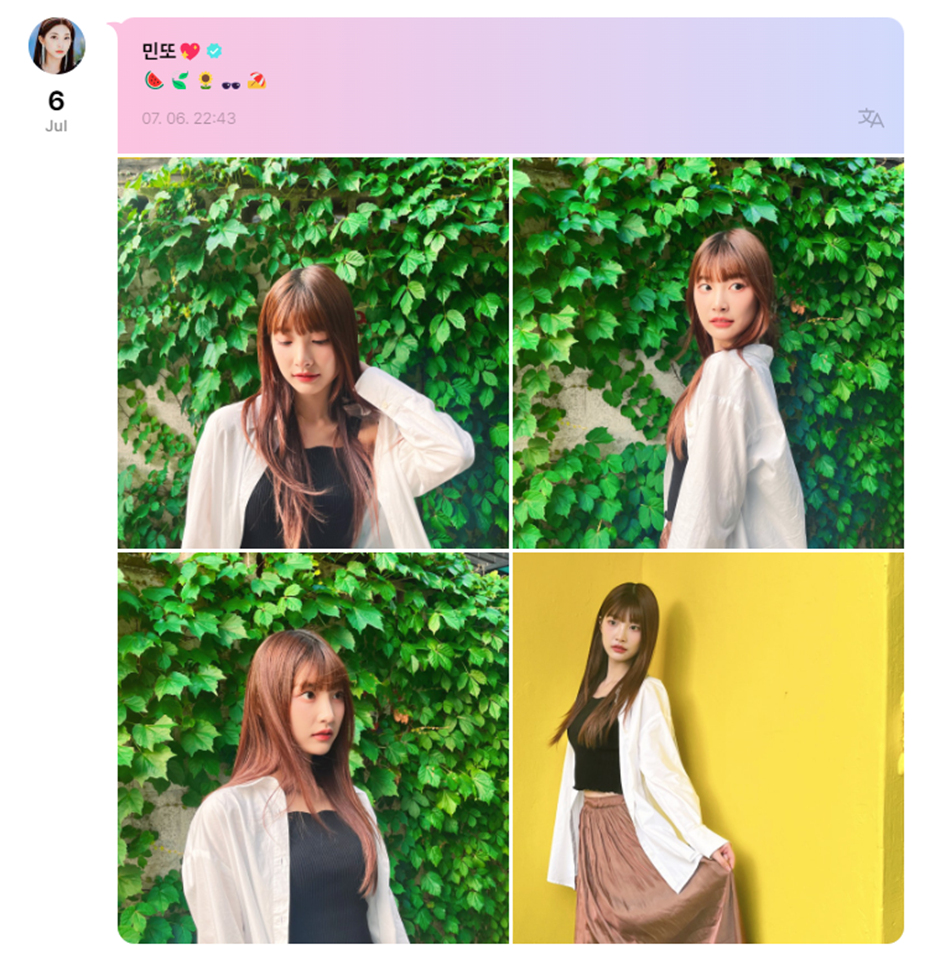This screenshot has height=955, width=940.
Task: Open the first photo against the ivy wall
Action: (313, 353)
